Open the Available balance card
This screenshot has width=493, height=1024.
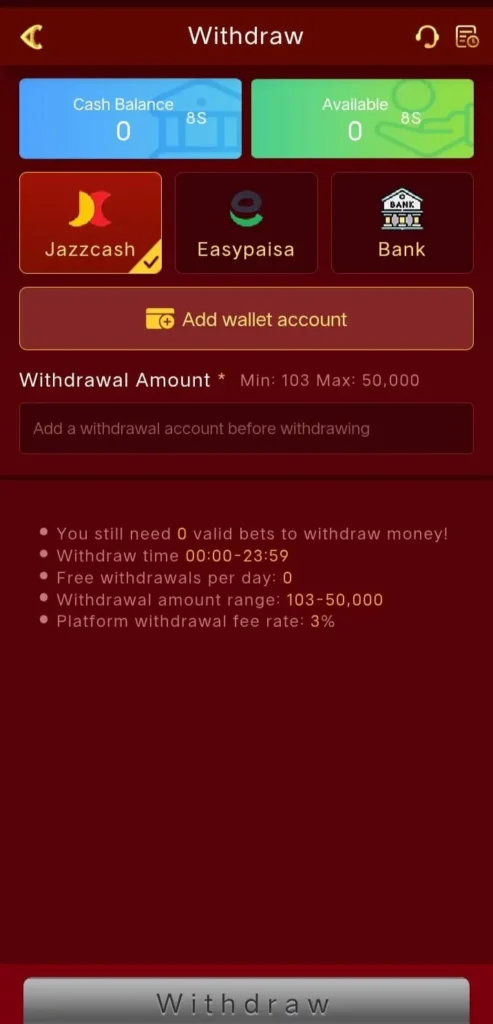pos(362,119)
